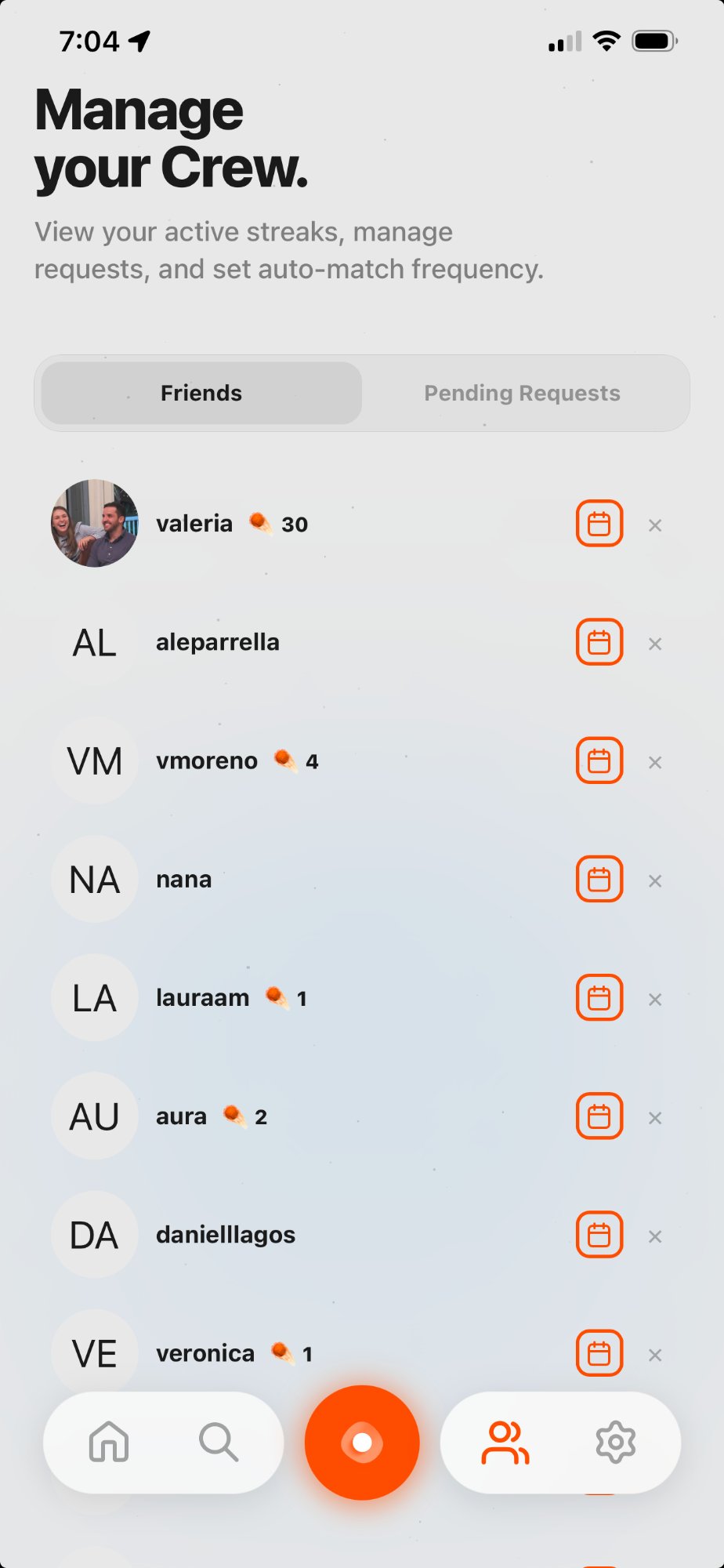724x1568 pixels.
Task: Open the Settings gear tab
Action: 616,1442
